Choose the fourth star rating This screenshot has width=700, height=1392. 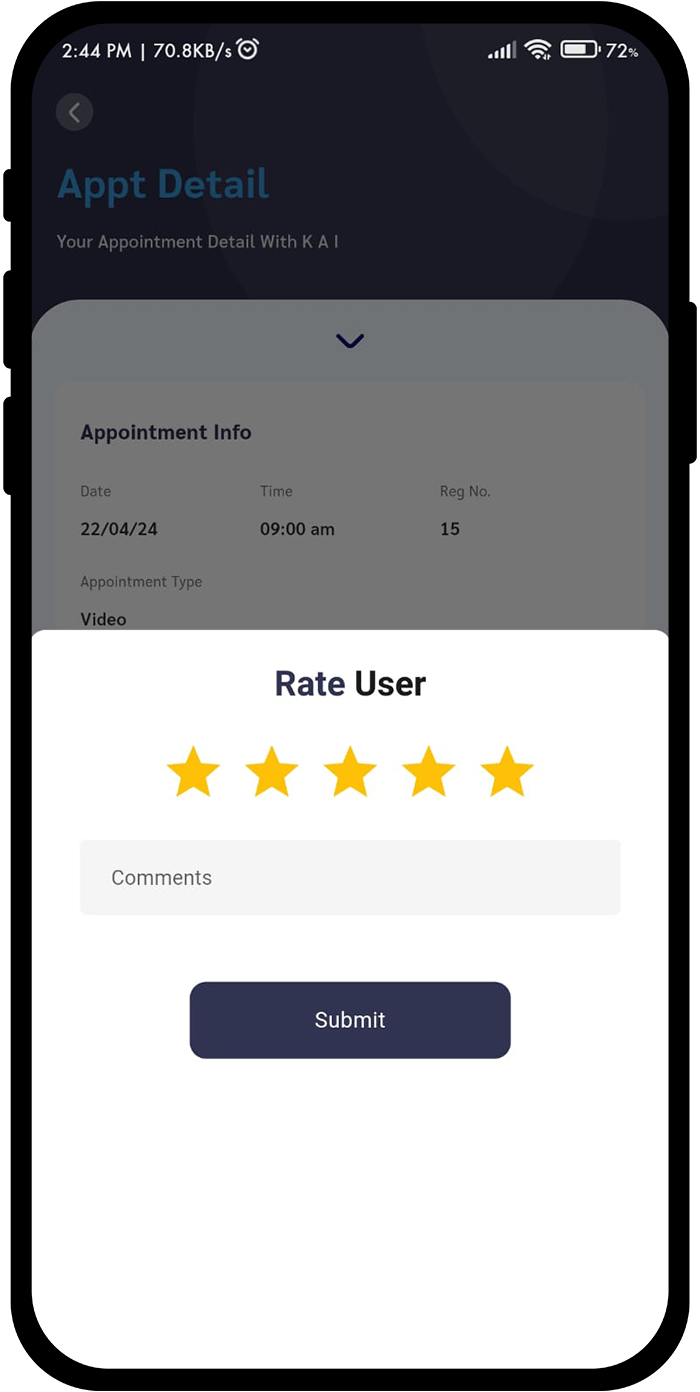pyautogui.click(x=428, y=772)
